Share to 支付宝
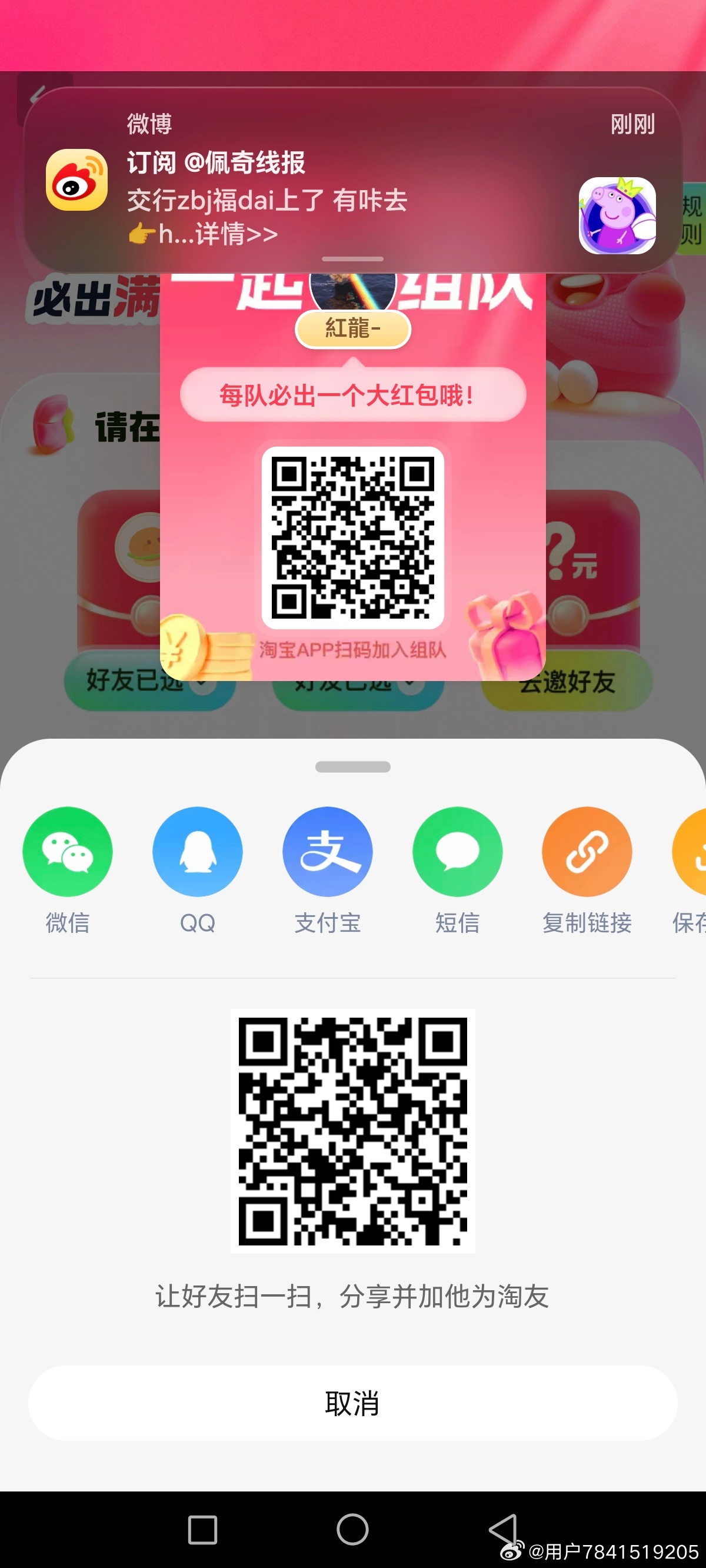Screen dimensions: 706x1568 [x=328, y=852]
